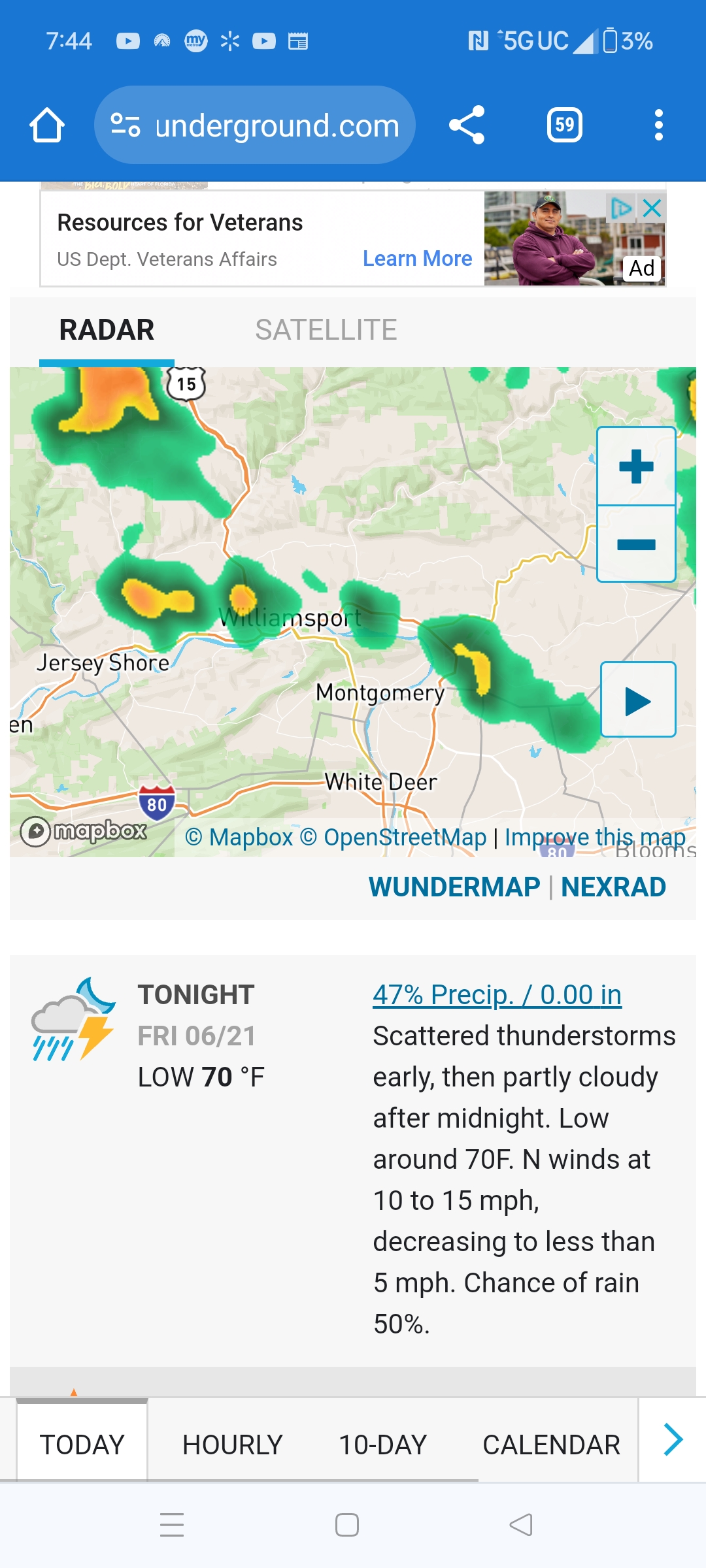
Task: Open the tab switcher showing 59 tabs
Action: pos(564,125)
